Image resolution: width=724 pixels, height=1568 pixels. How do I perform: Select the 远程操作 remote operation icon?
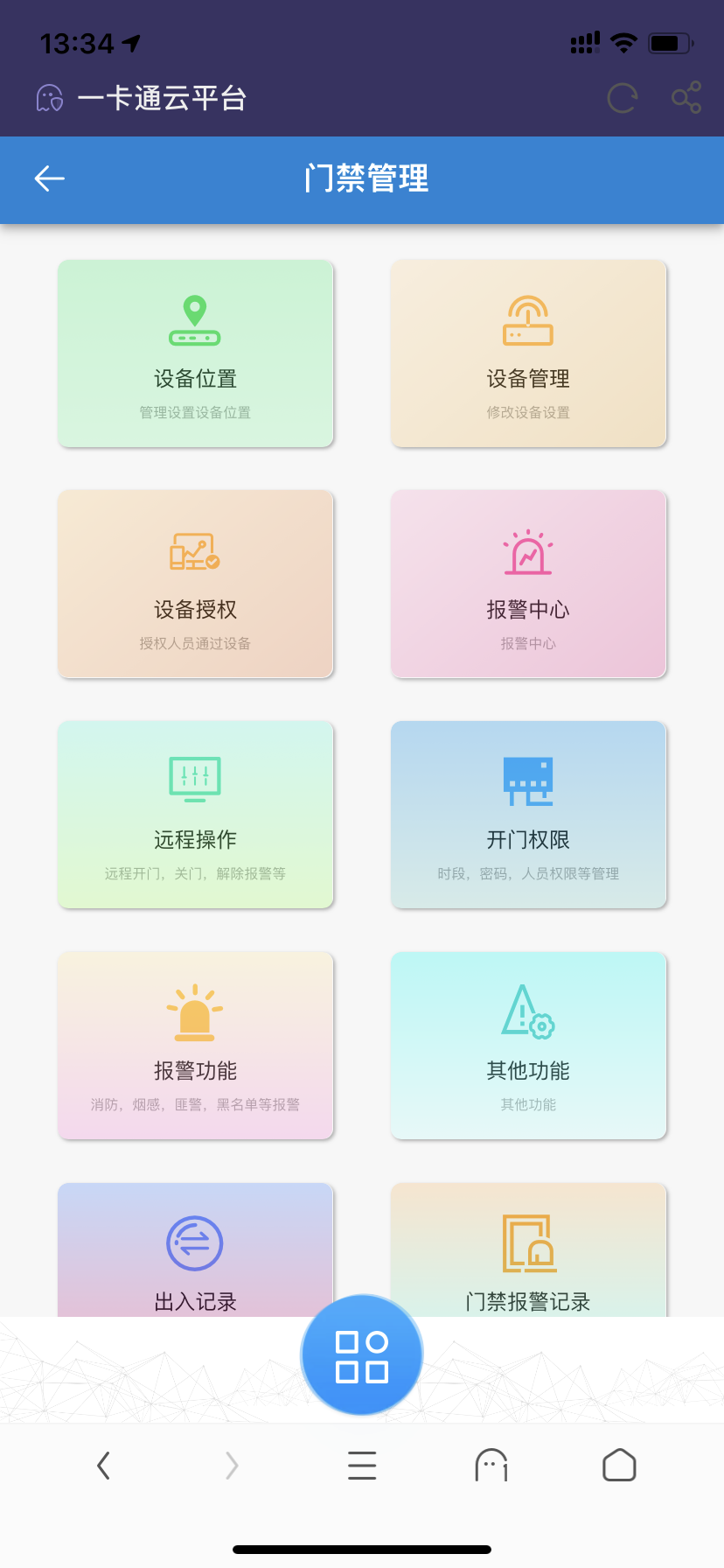[194, 780]
